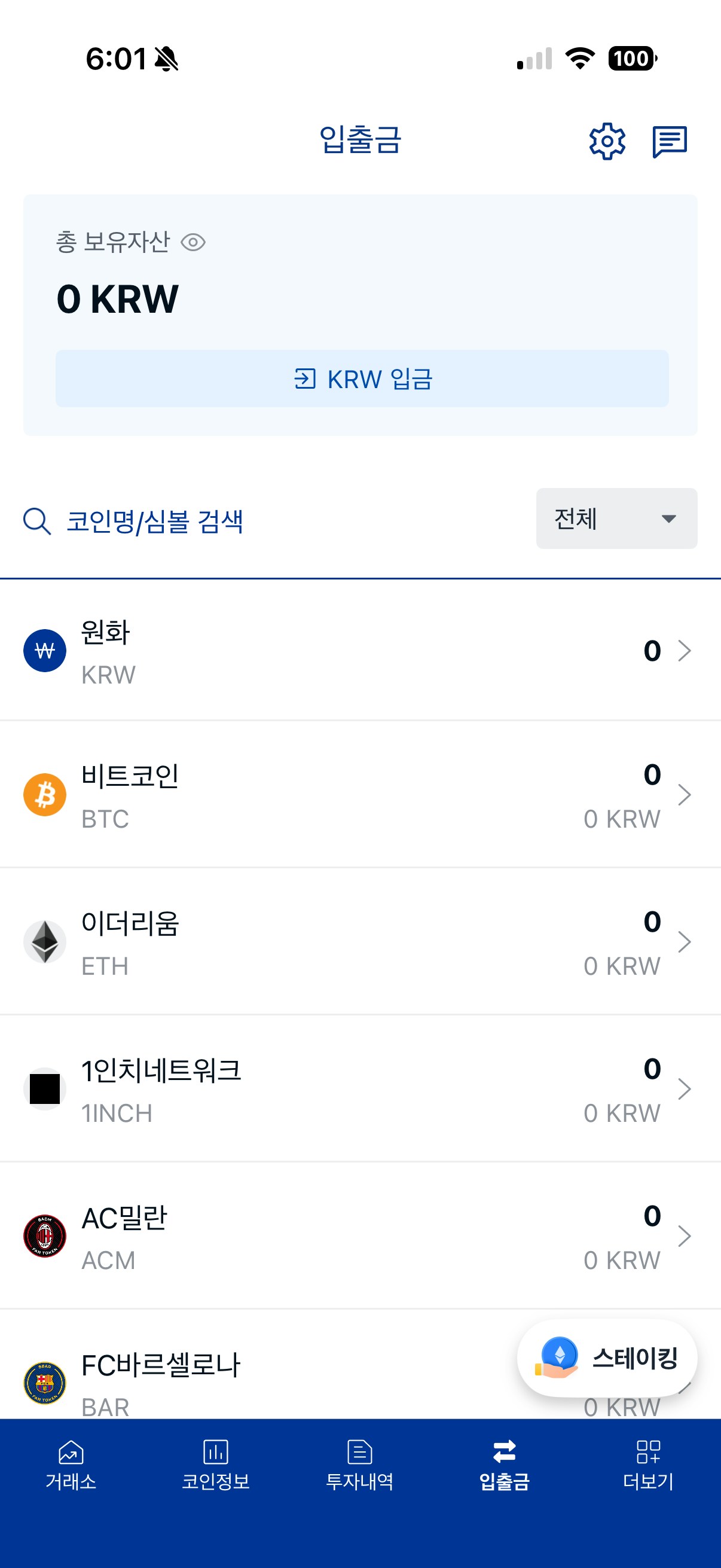Viewport: 721px width, 1568px height.
Task: Open the chat message icon
Action: coord(669,142)
